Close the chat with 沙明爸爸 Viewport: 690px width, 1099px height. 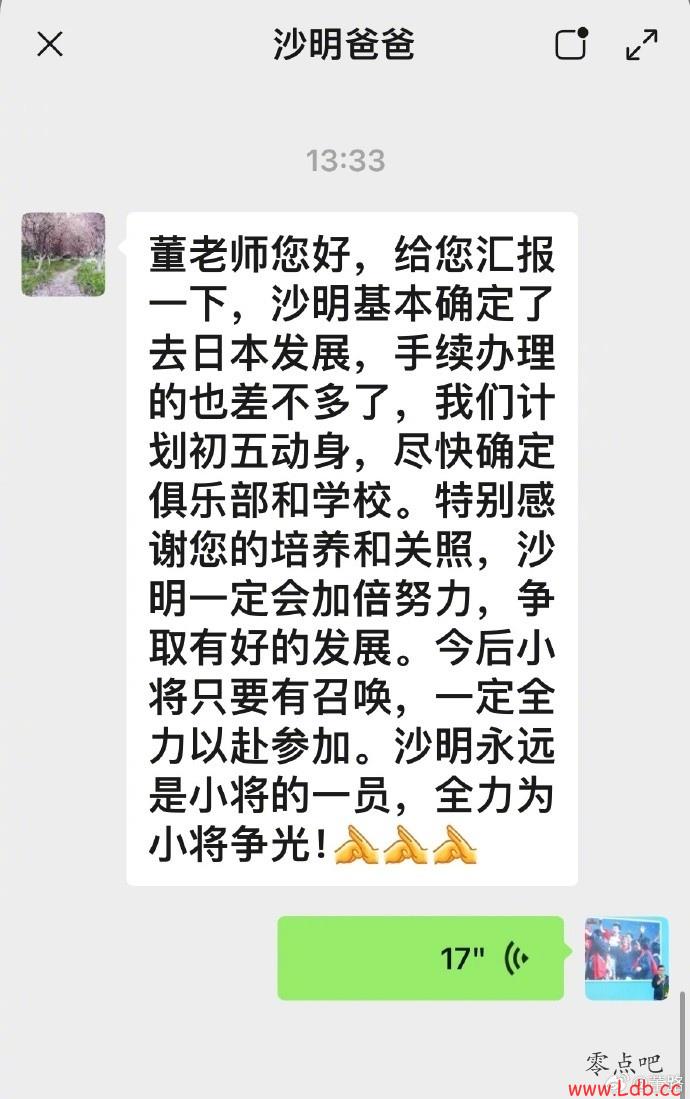click(x=49, y=44)
